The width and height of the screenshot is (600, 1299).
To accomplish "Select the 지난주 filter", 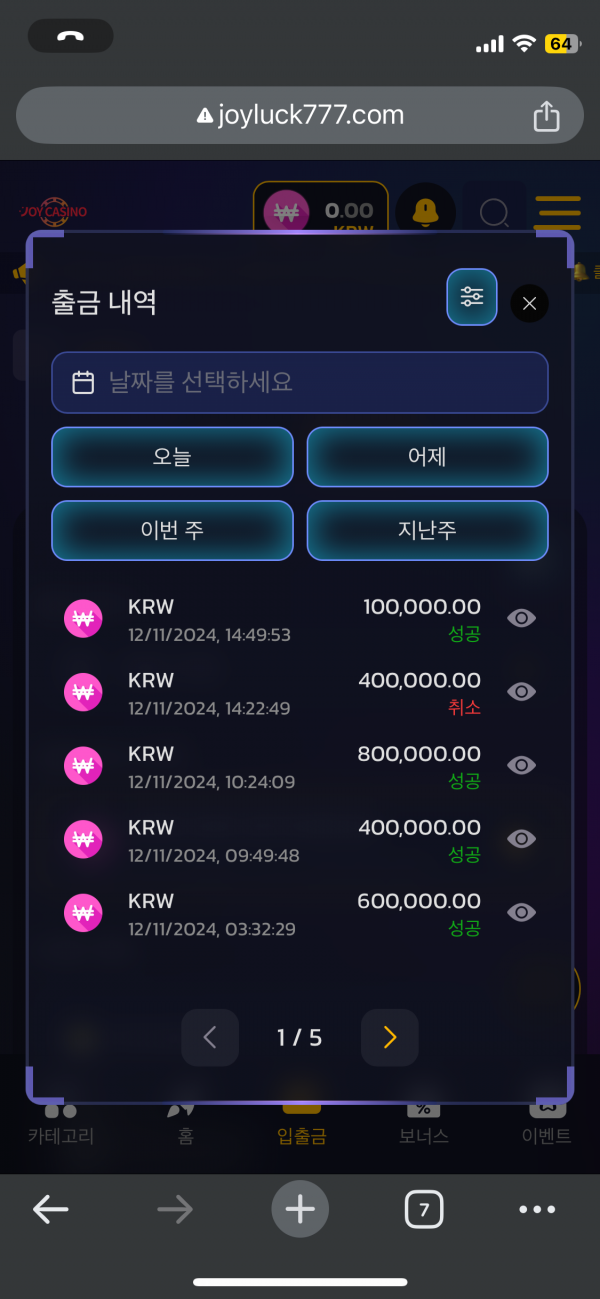I will pos(427,530).
